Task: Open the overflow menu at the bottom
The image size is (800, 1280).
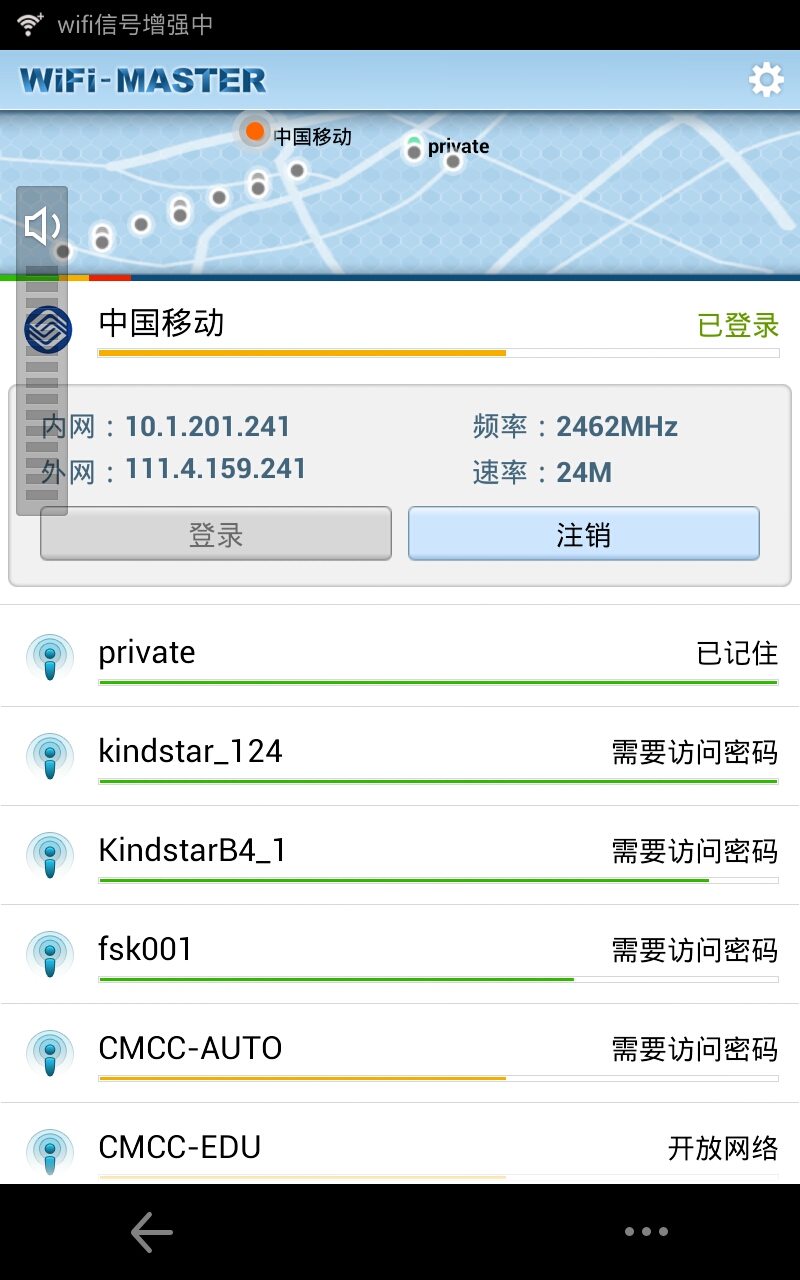Action: coord(646,1231)
